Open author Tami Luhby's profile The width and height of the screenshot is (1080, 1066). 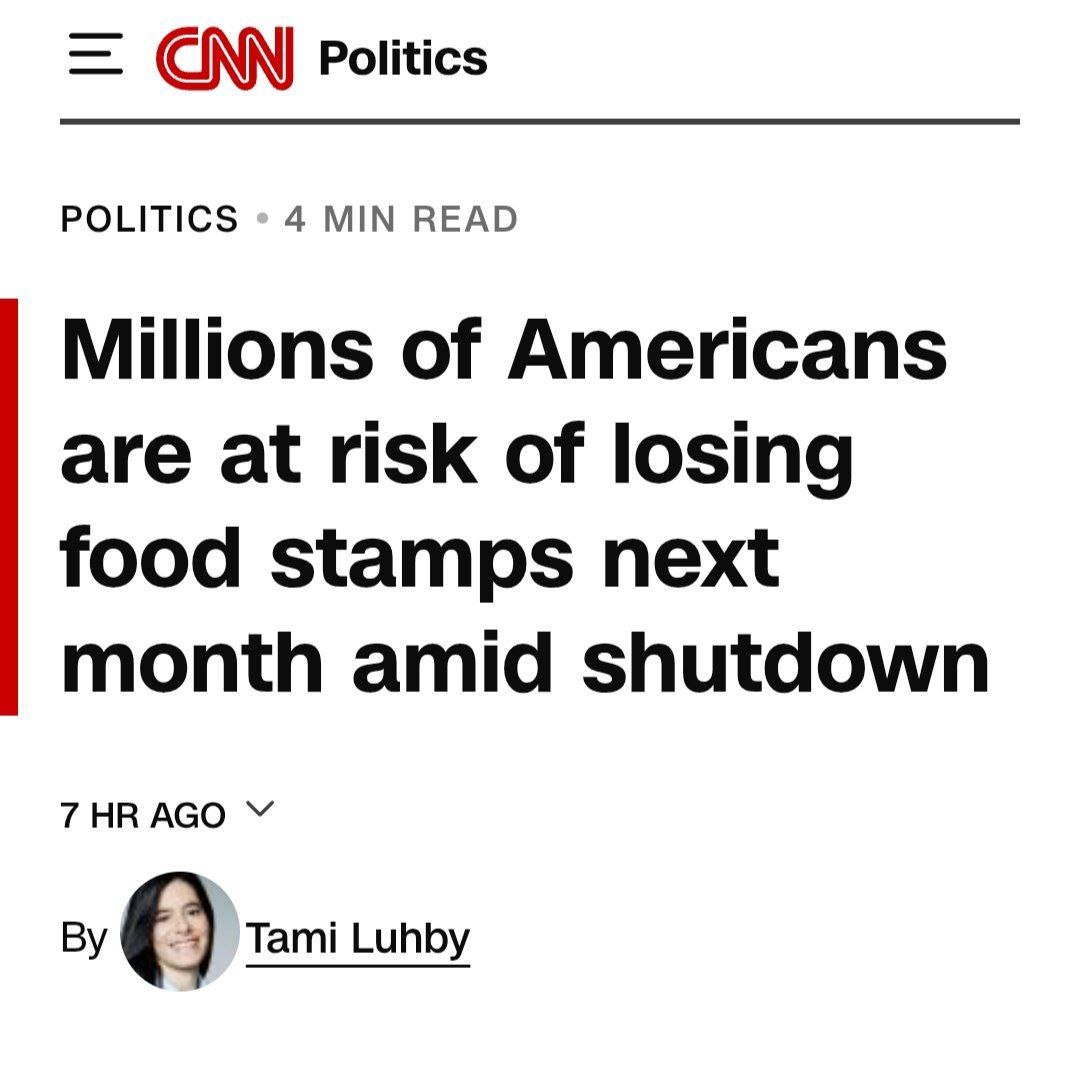click(357, 938)
